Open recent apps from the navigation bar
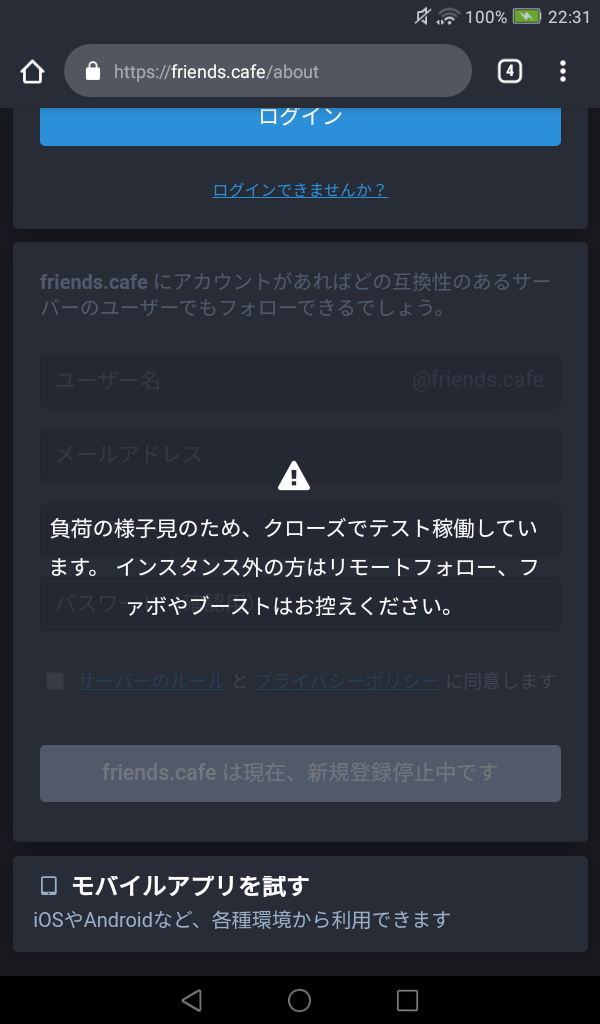 coord(407,1000)
